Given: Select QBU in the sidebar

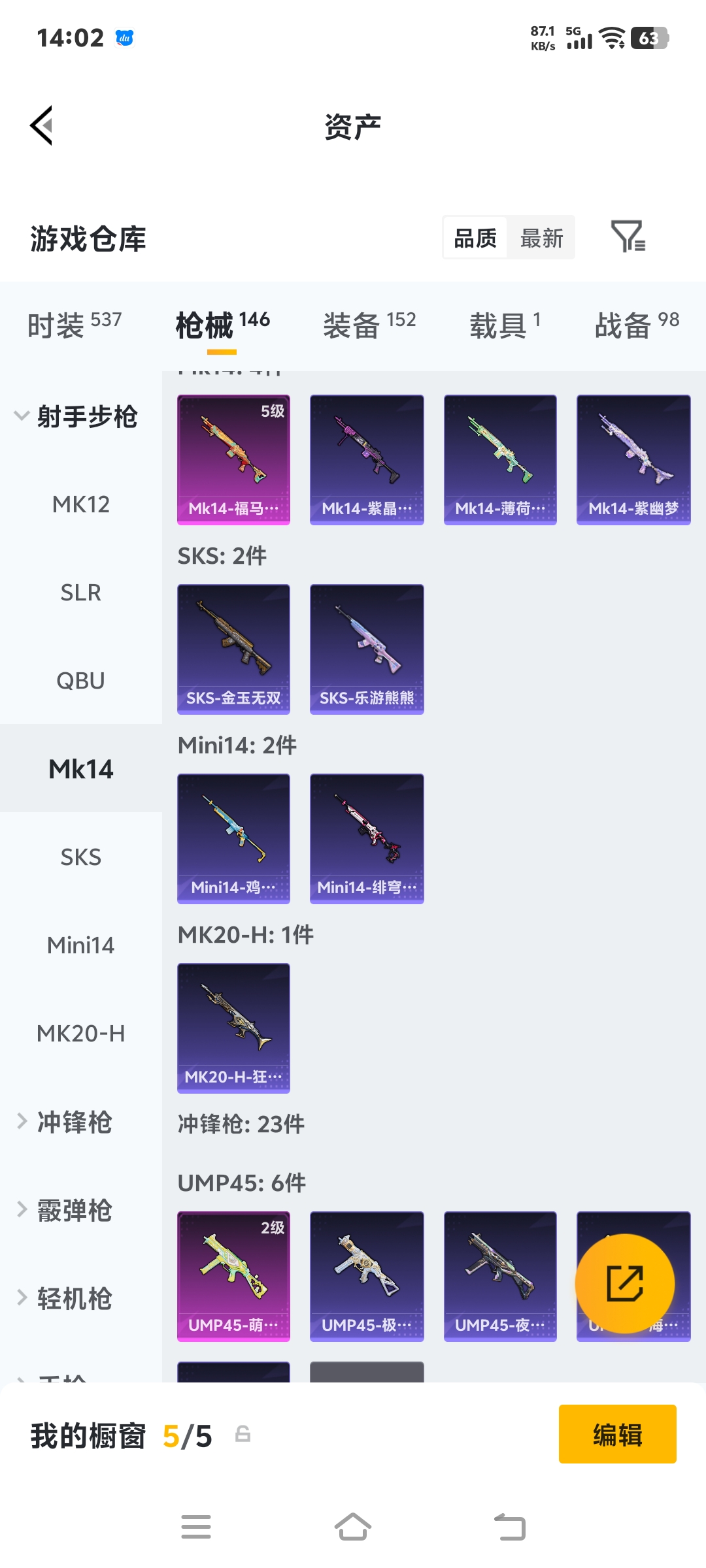Looking at the screenshot, I should click(x=80, y=681).
